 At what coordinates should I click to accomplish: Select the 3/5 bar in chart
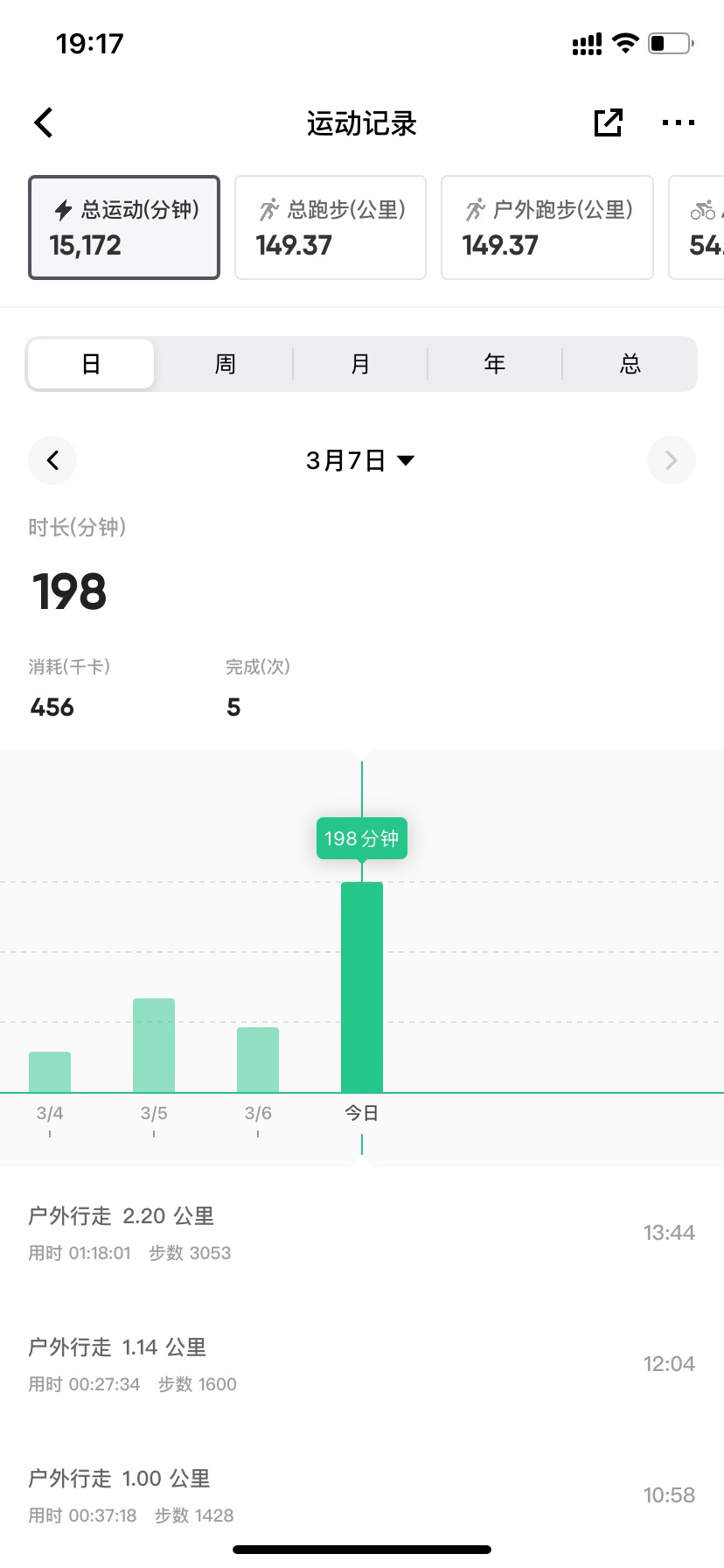click(x=154, y=1045)
